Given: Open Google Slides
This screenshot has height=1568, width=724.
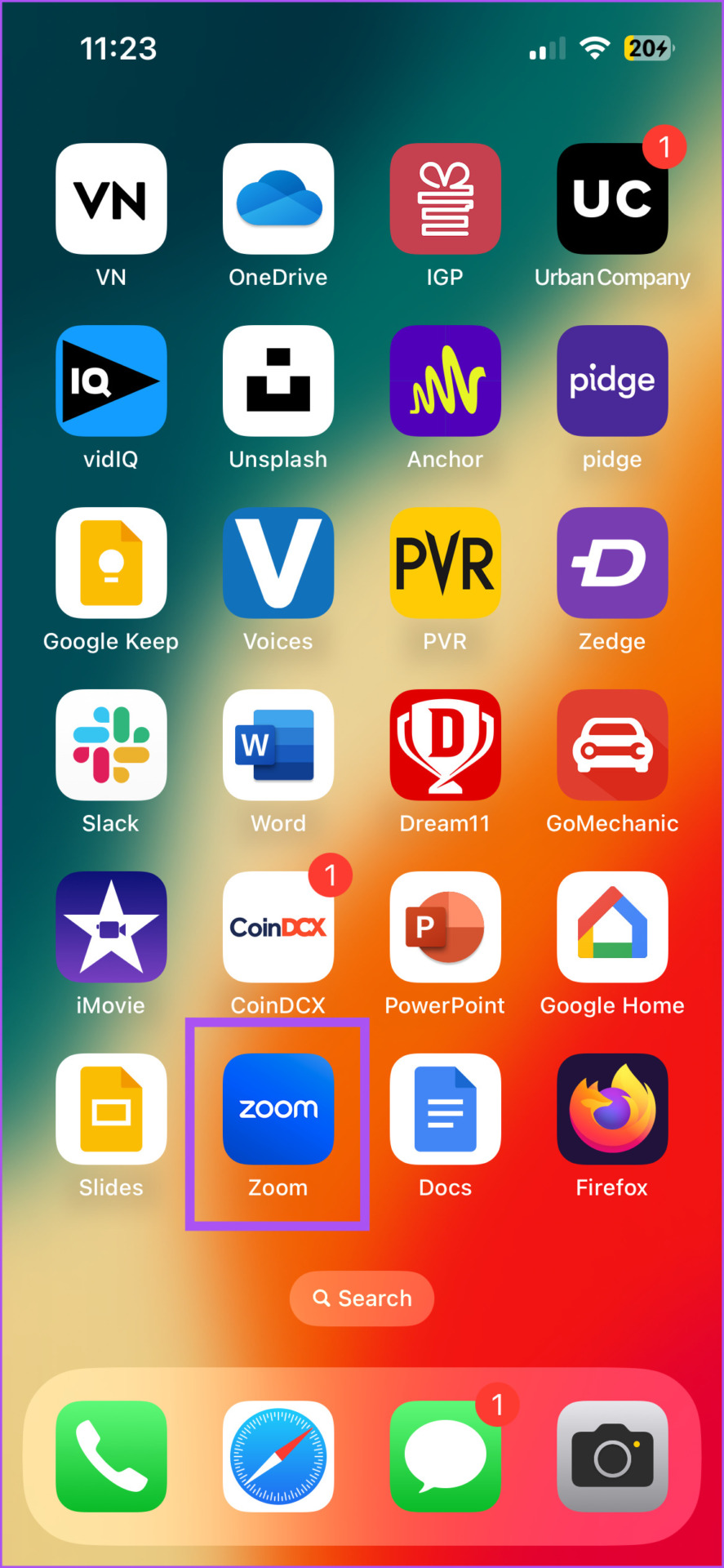Looking at the screenshot, I should [x=111, y=1109].
